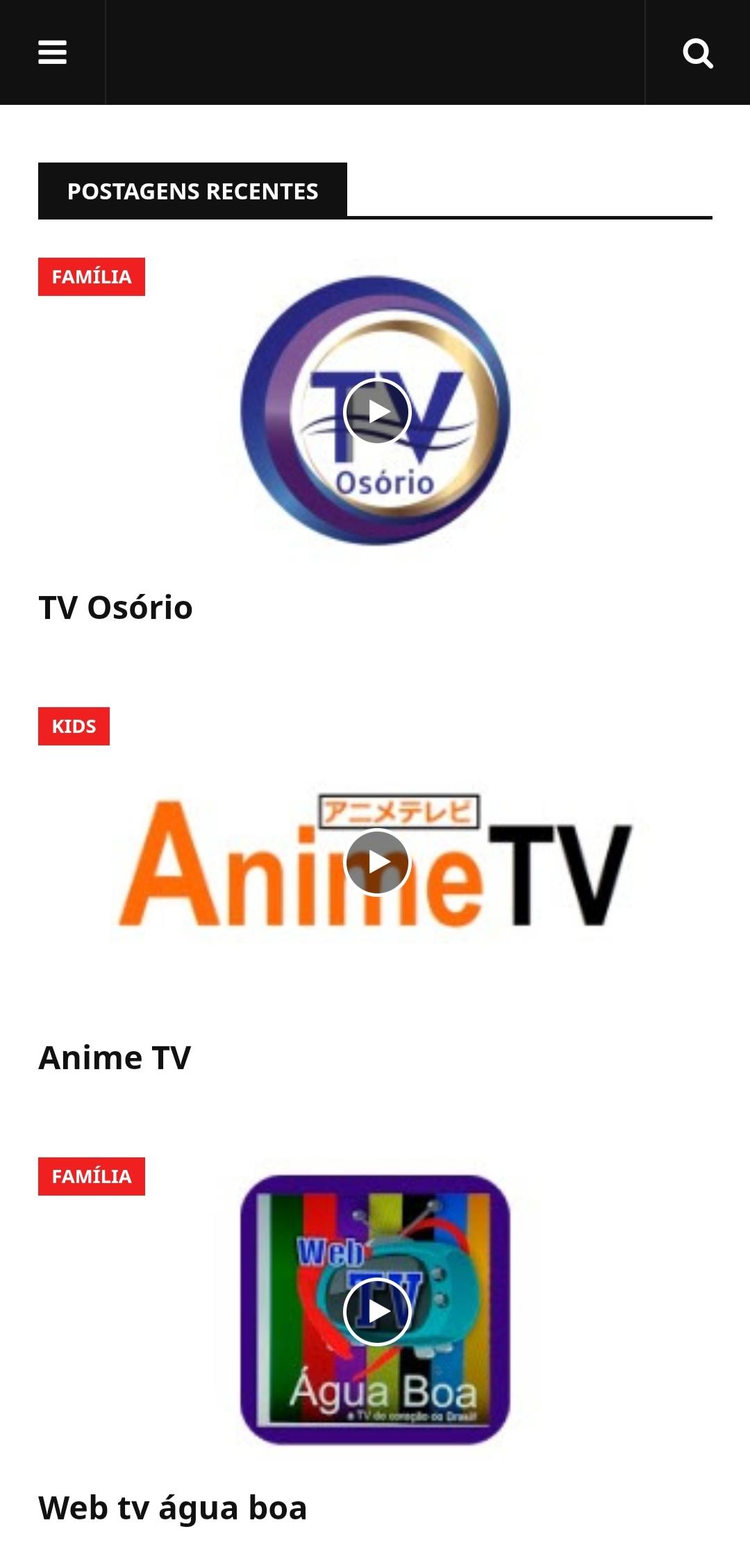Tap the TV Osório post title
Viewport: 750px width, 1568px height.
click(x=115, y=607)
